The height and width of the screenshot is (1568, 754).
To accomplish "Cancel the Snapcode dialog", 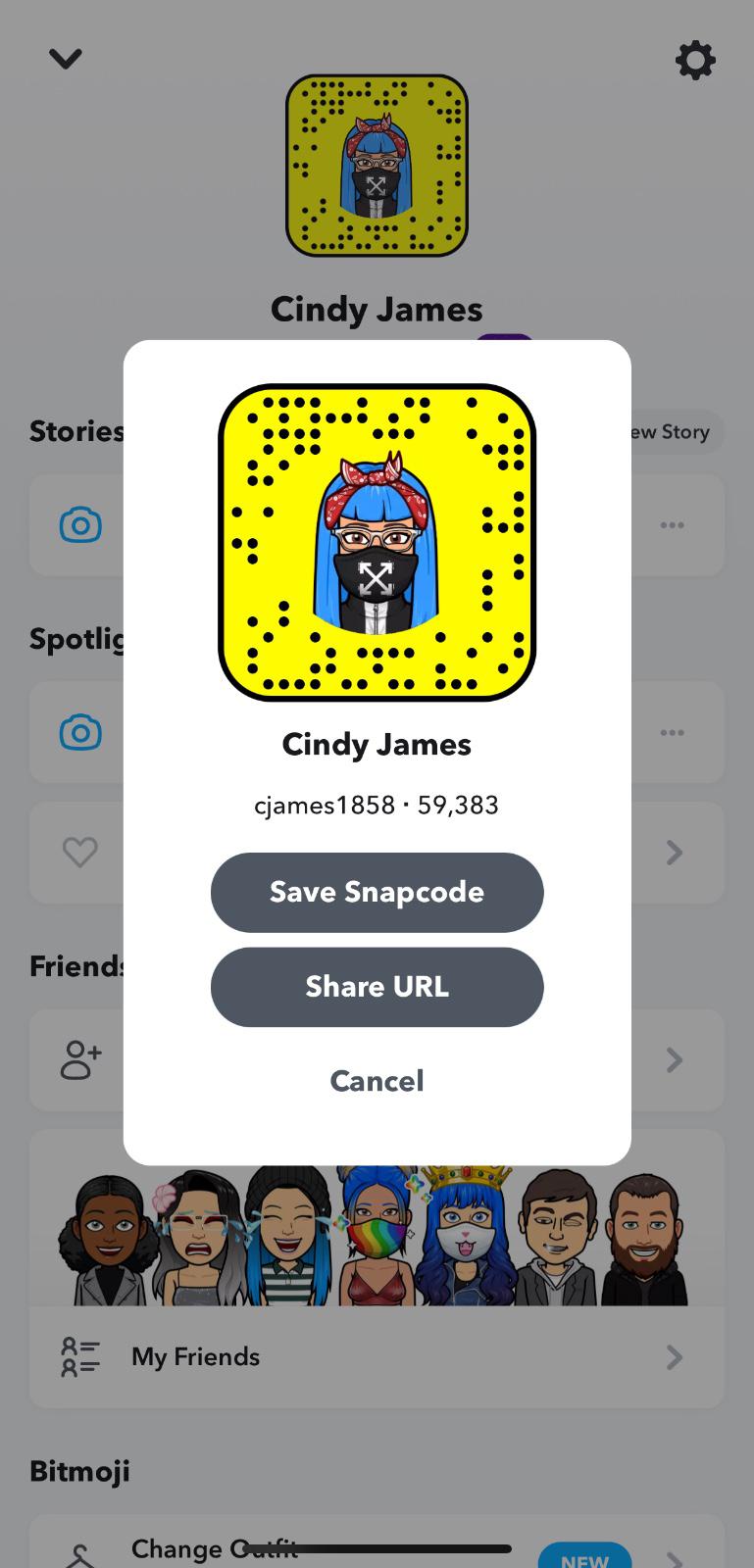I will [x=377, y=1081].
